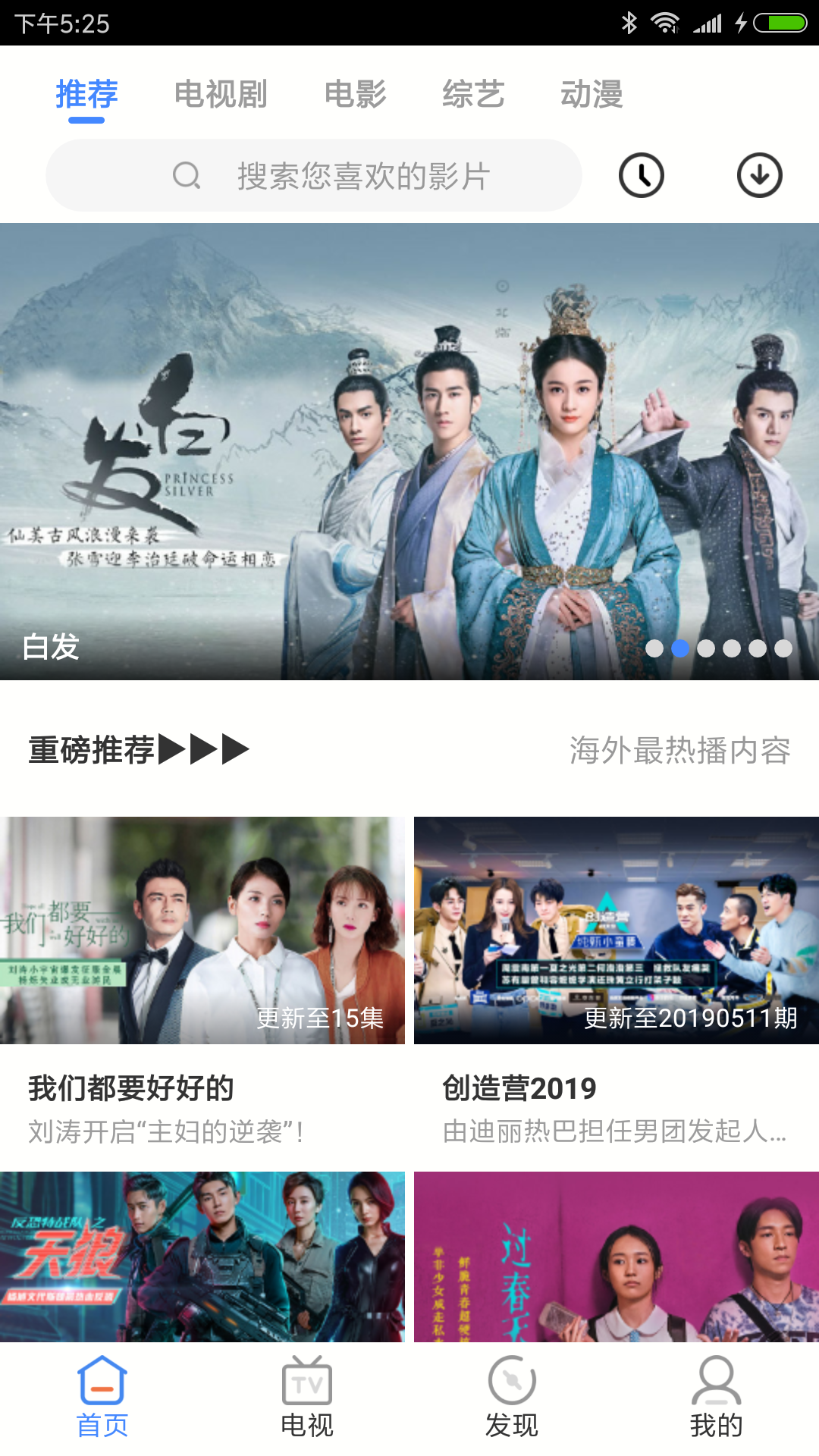
Task: Tap the download arrow icon
Action: pyautogui.click(x=759, y=174)
